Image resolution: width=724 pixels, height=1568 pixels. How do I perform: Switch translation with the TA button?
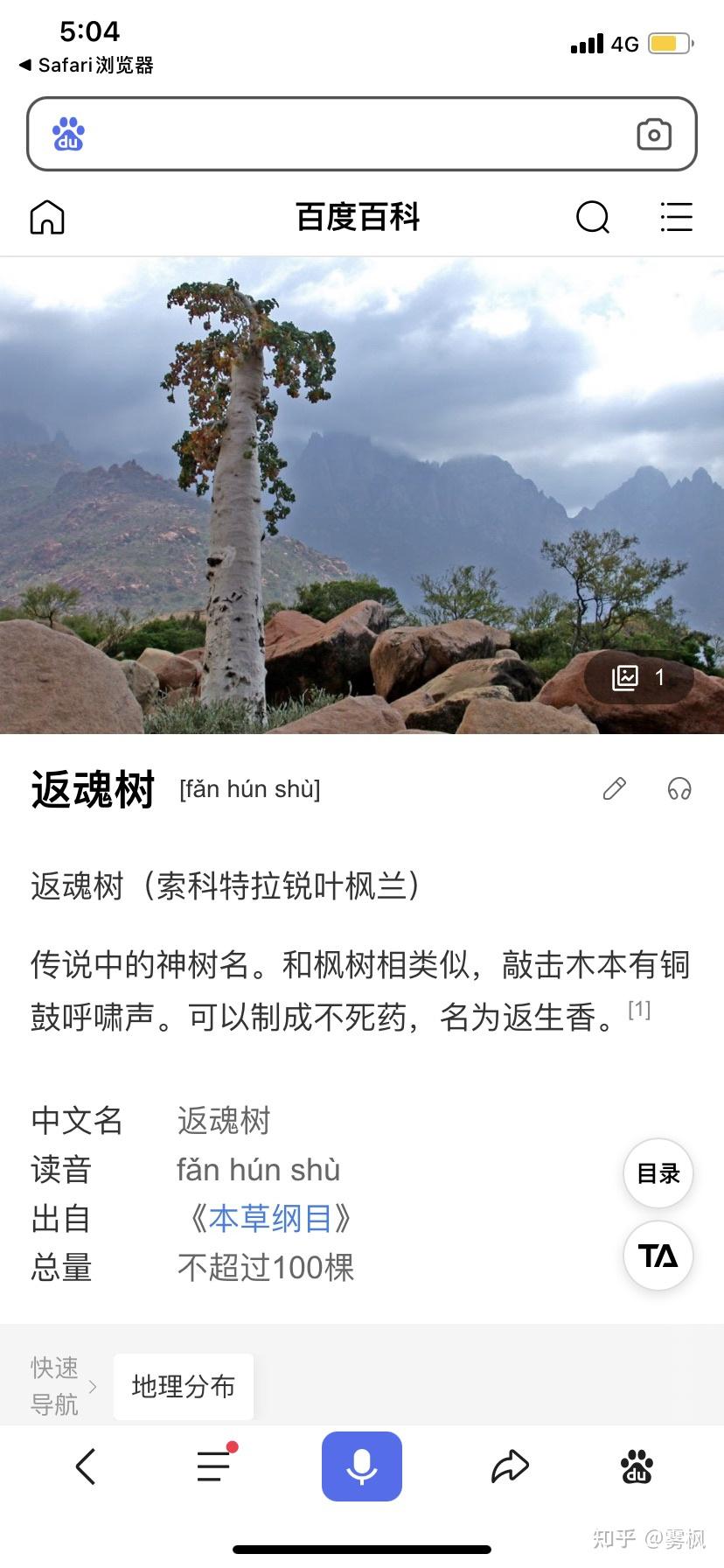[x=658, y=1256]
